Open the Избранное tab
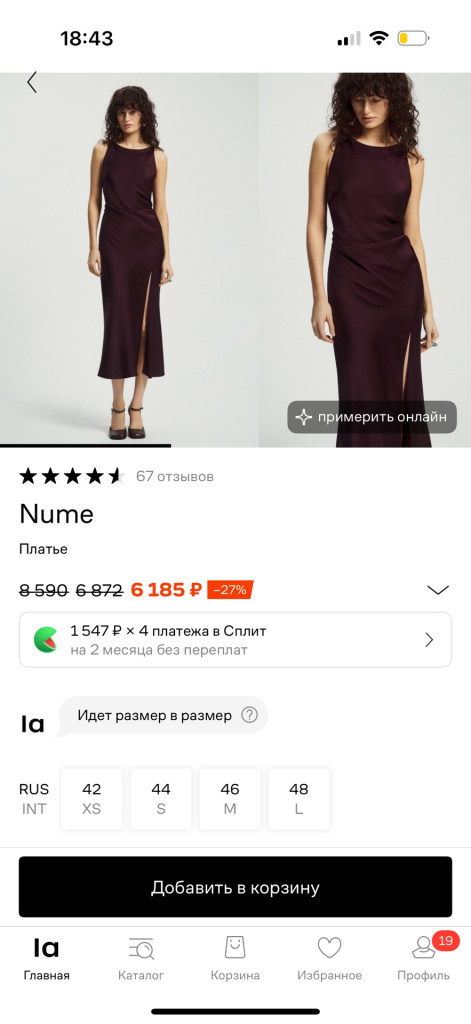The width and height of the screenshot is (471, 1024). tap(329, 959)
